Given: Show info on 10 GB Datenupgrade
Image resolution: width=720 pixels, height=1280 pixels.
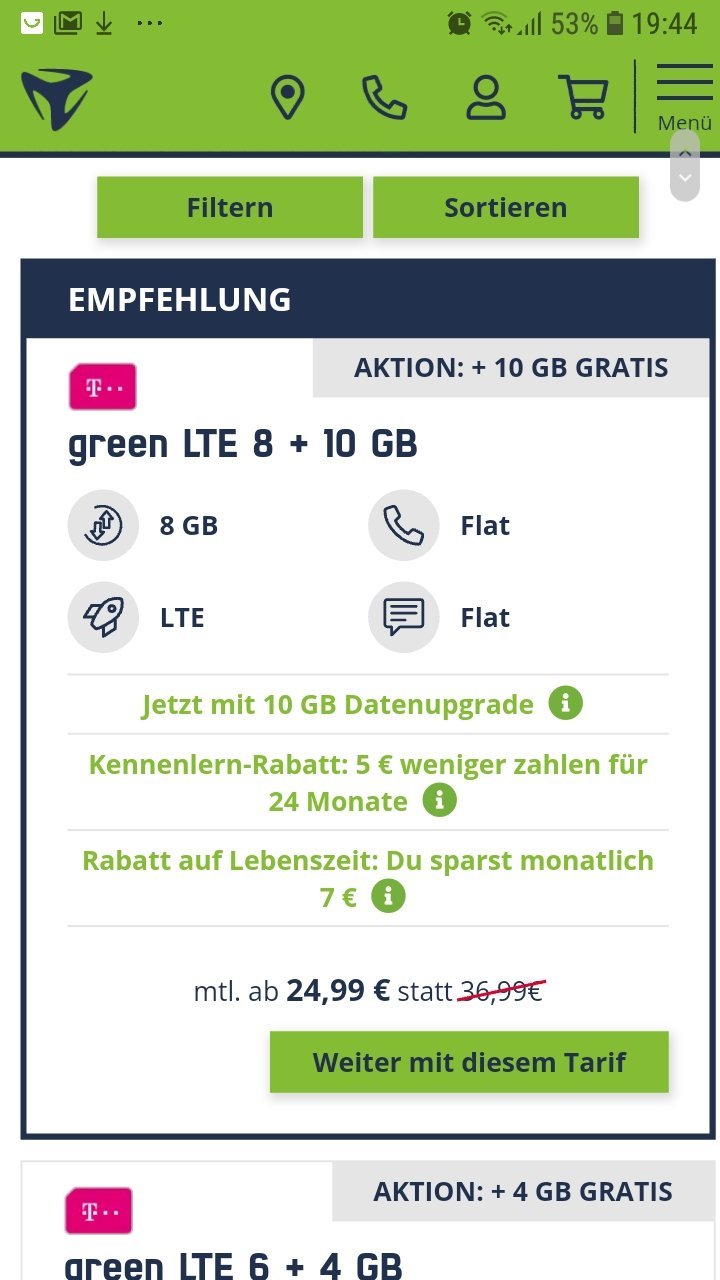Looking at the screenshot, I should 565,703.
